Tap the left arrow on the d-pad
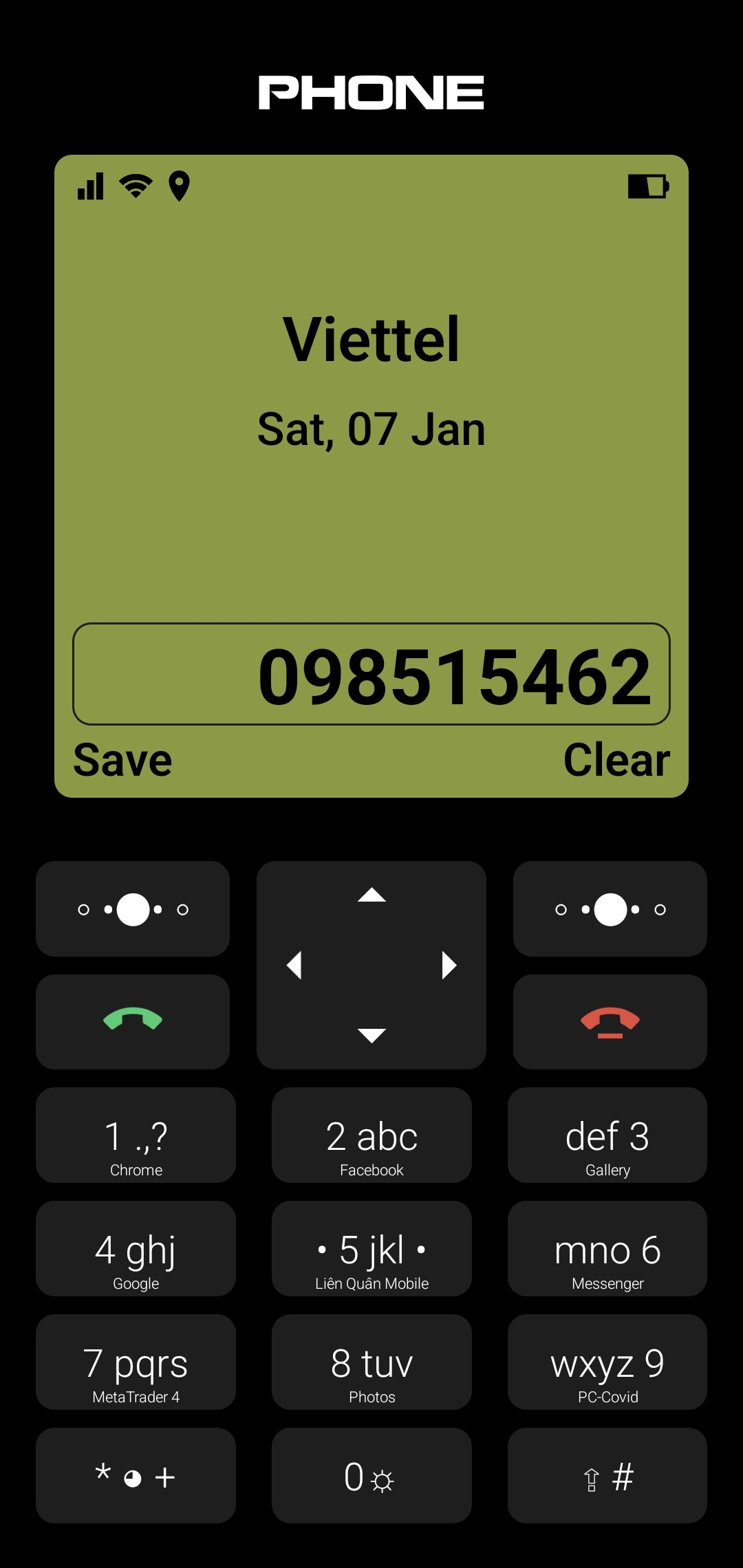Image resolution: width=743 pixels, height=1568 pixels. tap(294, 965)
